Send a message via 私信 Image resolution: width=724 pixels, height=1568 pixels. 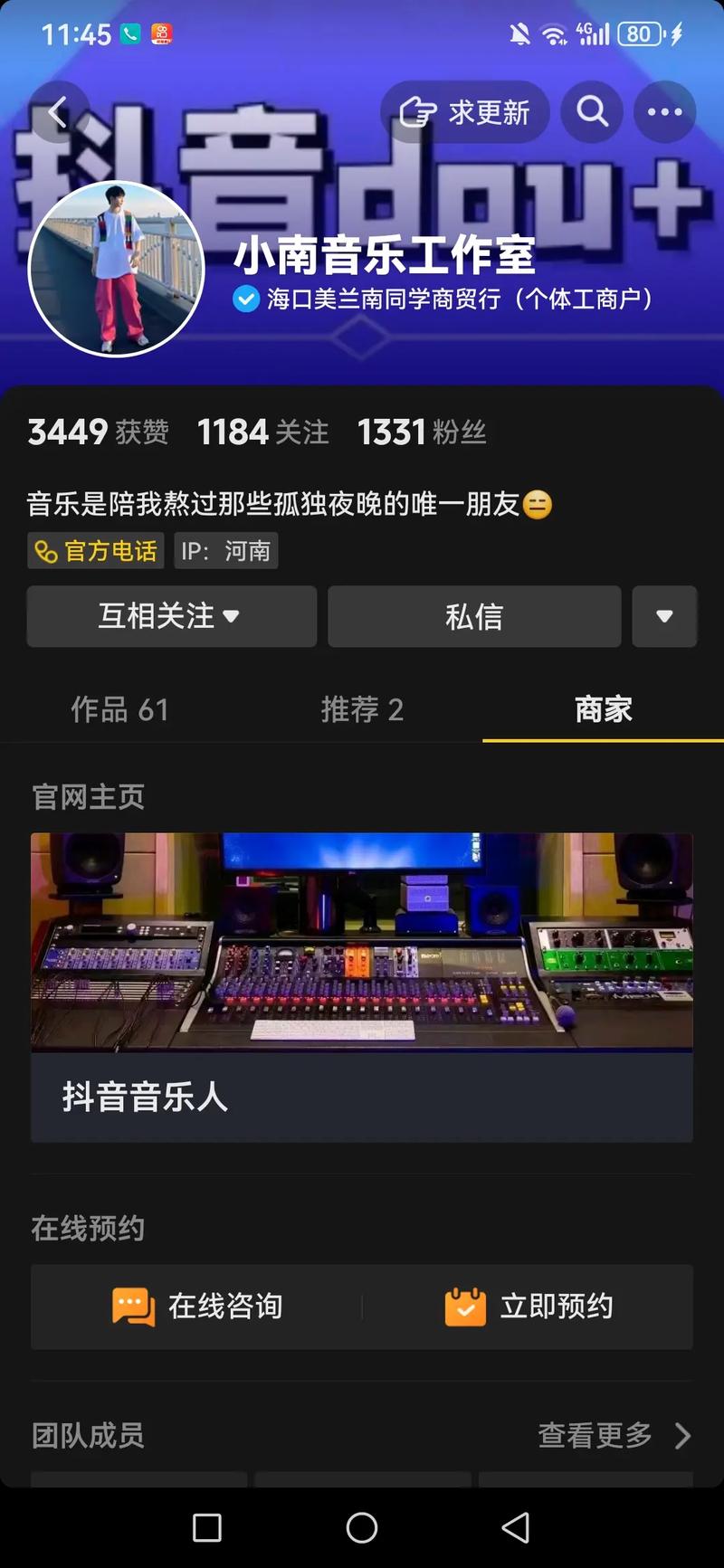474,616
